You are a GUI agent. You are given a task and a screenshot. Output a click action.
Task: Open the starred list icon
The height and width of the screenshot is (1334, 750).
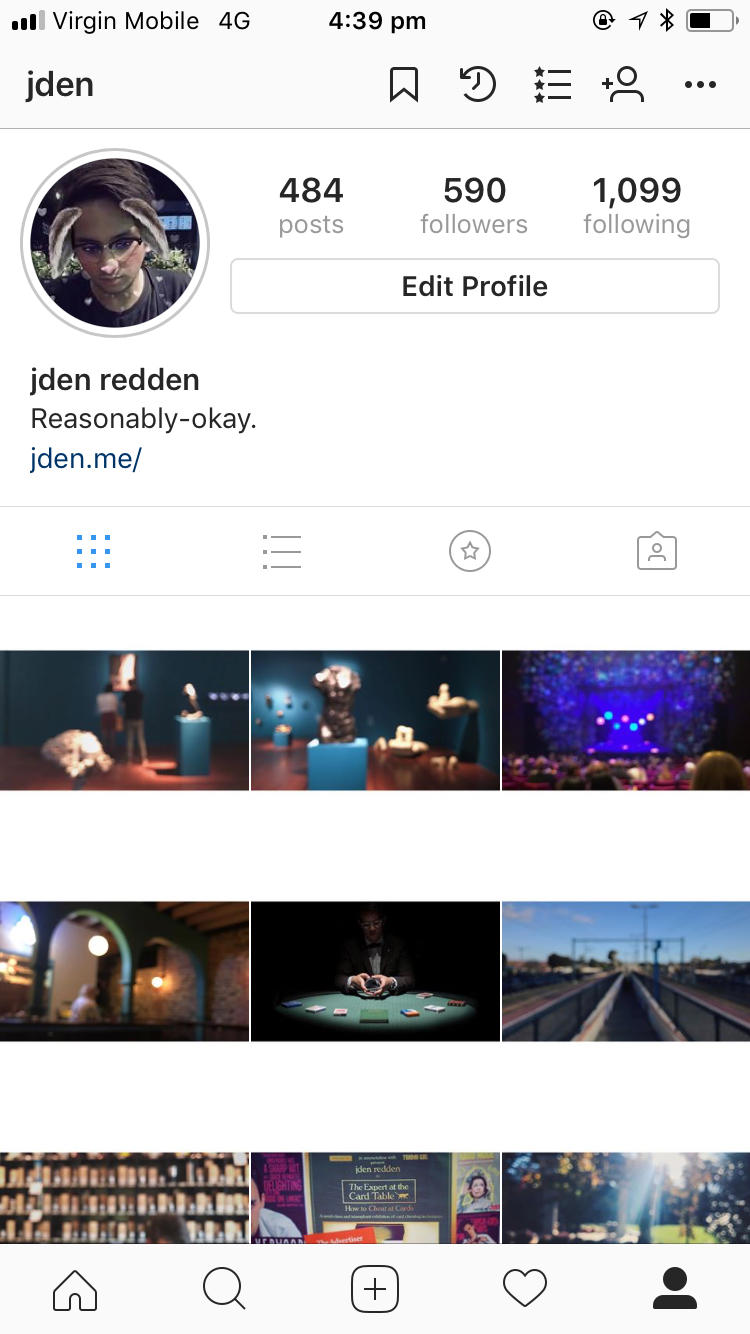click(x=552, y=85)
